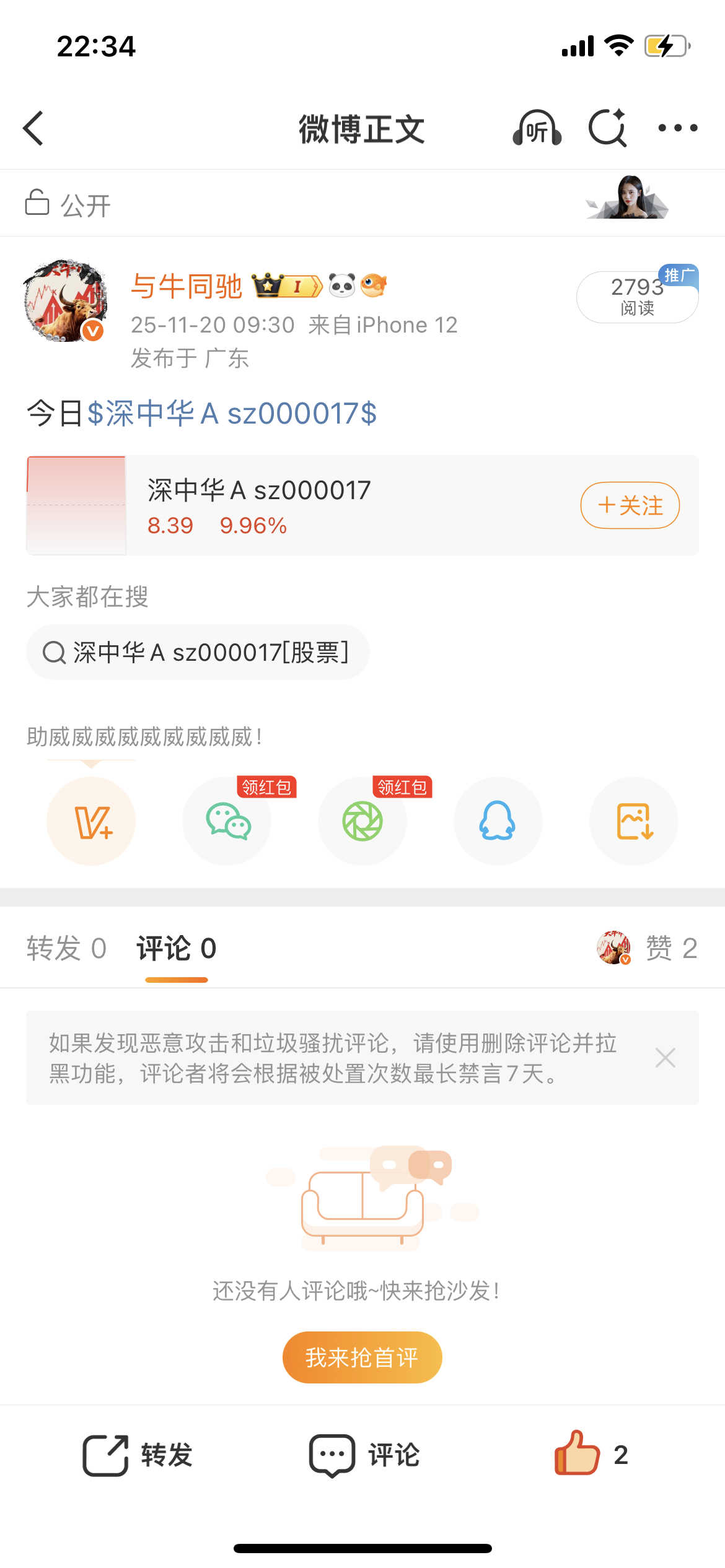This screenshot has height=1568, width=725.
Task: Tap the listen headphone icon in top bar
Action: (x=536, y=128)
